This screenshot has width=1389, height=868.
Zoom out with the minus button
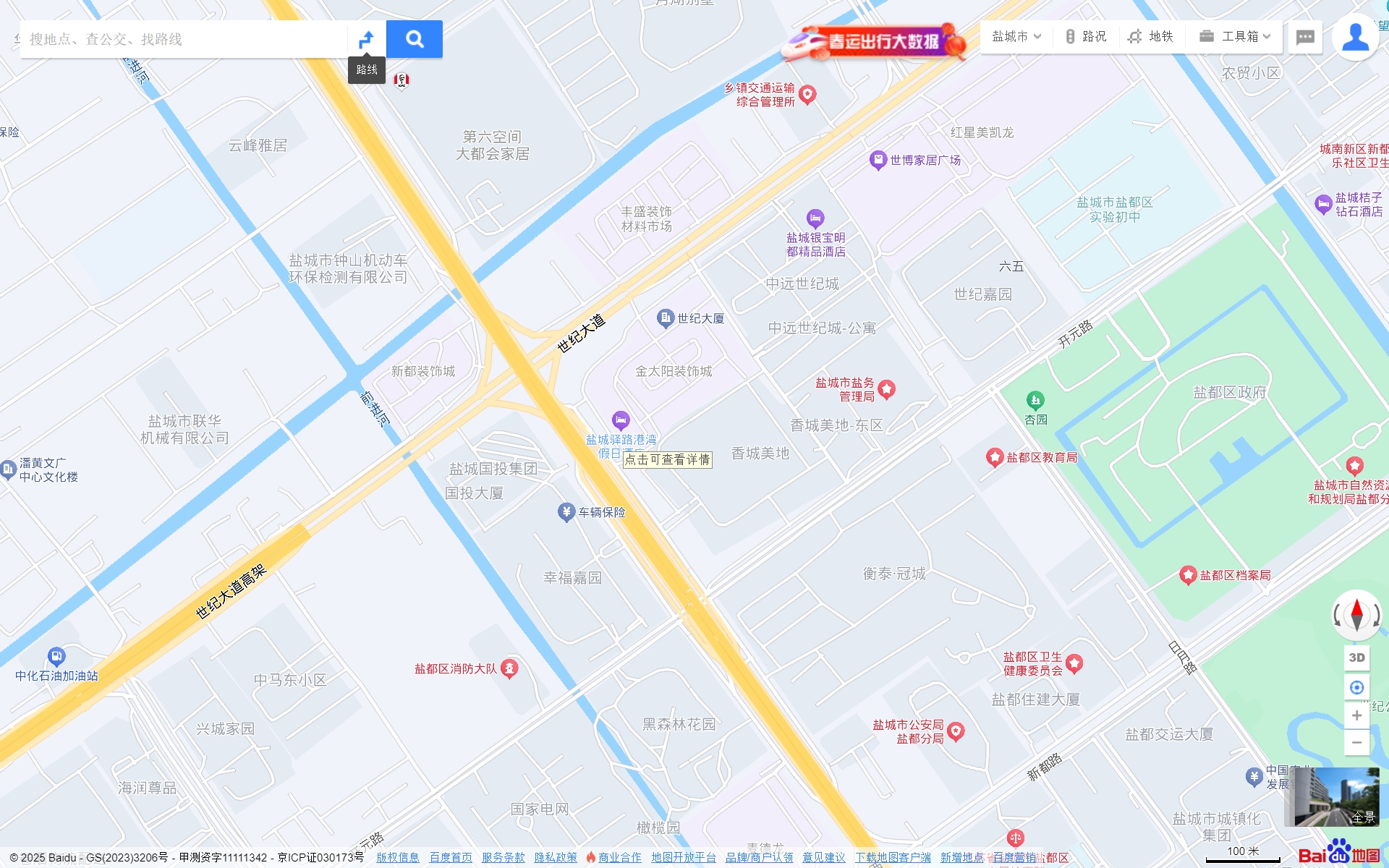click(x=1356, y=742)
